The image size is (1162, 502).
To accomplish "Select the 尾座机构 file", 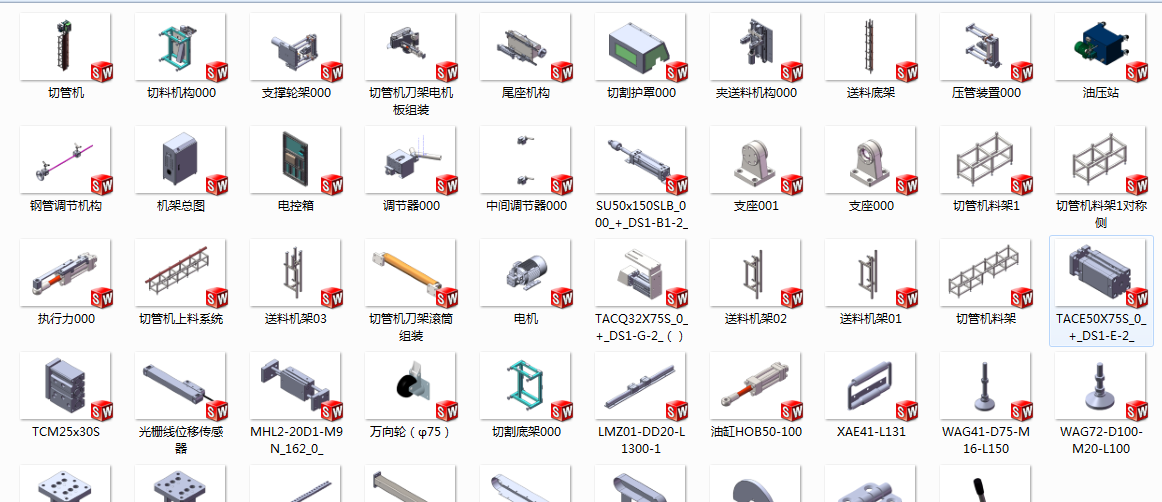I will [526, 48].
